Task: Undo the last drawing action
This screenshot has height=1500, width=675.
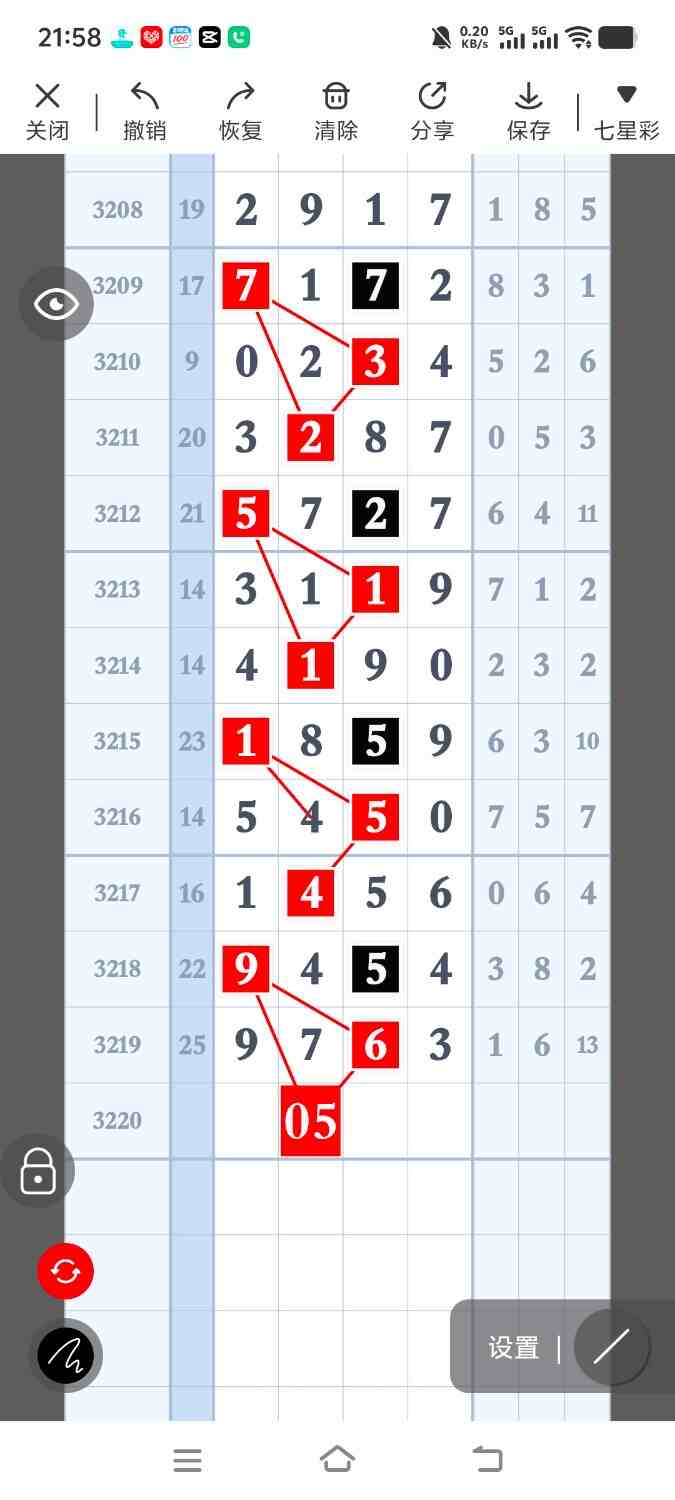Action: pos(144,111)
